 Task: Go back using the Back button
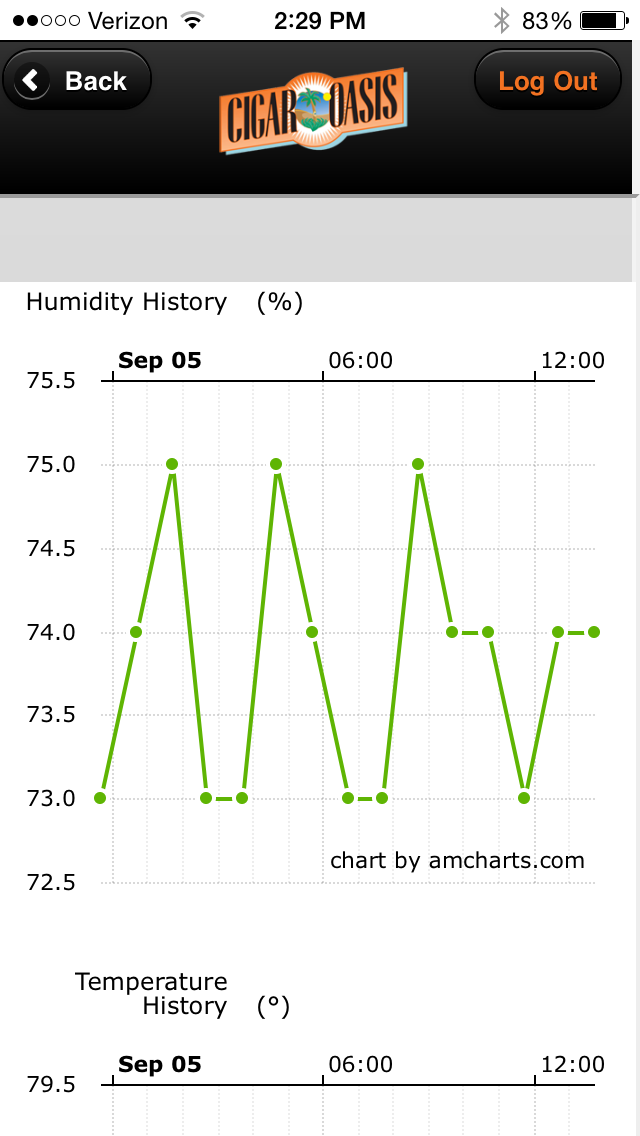coord(77,81)
